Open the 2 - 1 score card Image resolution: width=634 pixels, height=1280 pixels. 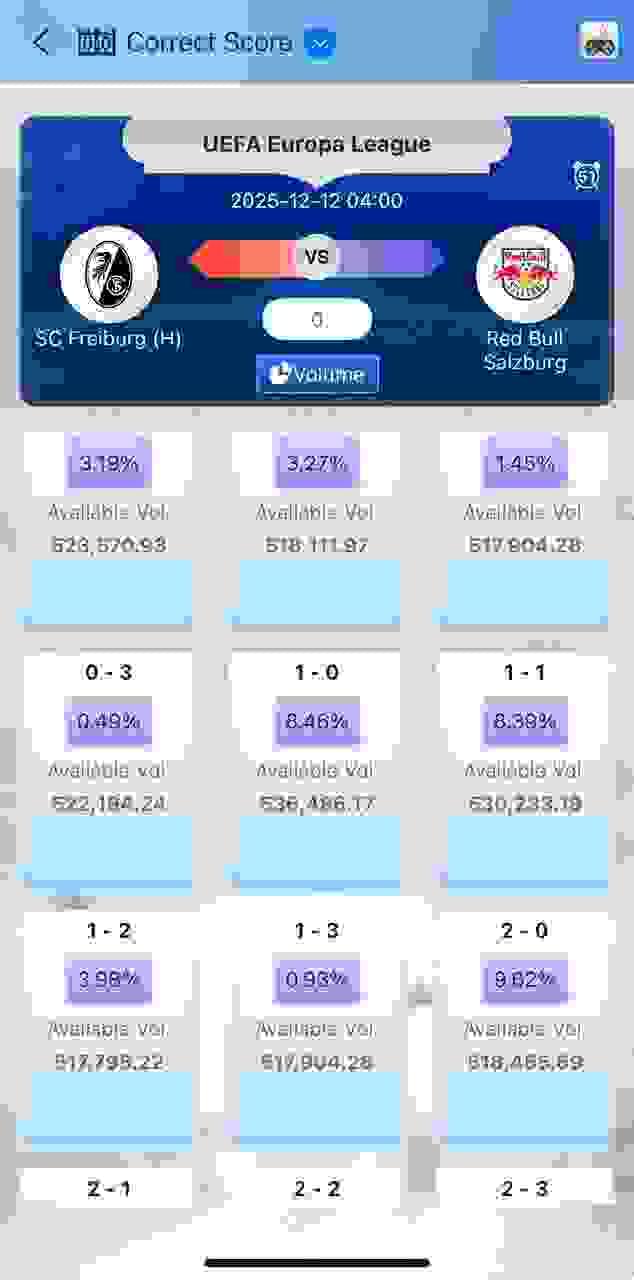click(108, 1189)
